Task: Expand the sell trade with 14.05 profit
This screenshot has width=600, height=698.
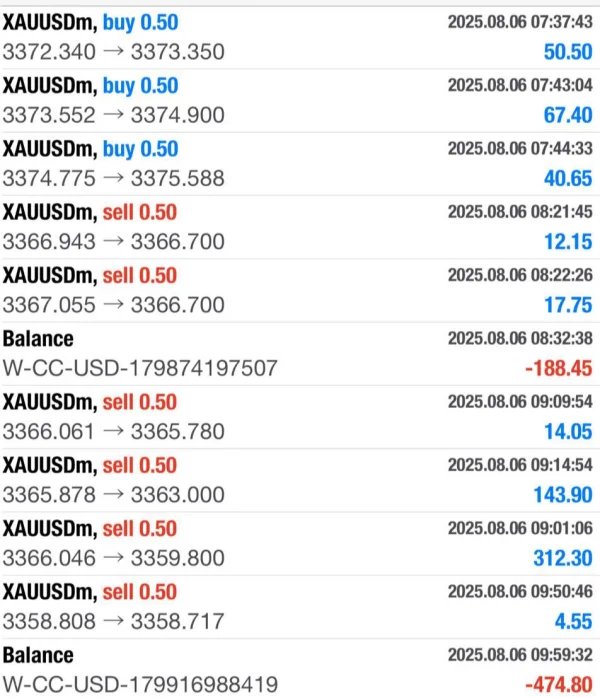Action: (x=300, y=416)
